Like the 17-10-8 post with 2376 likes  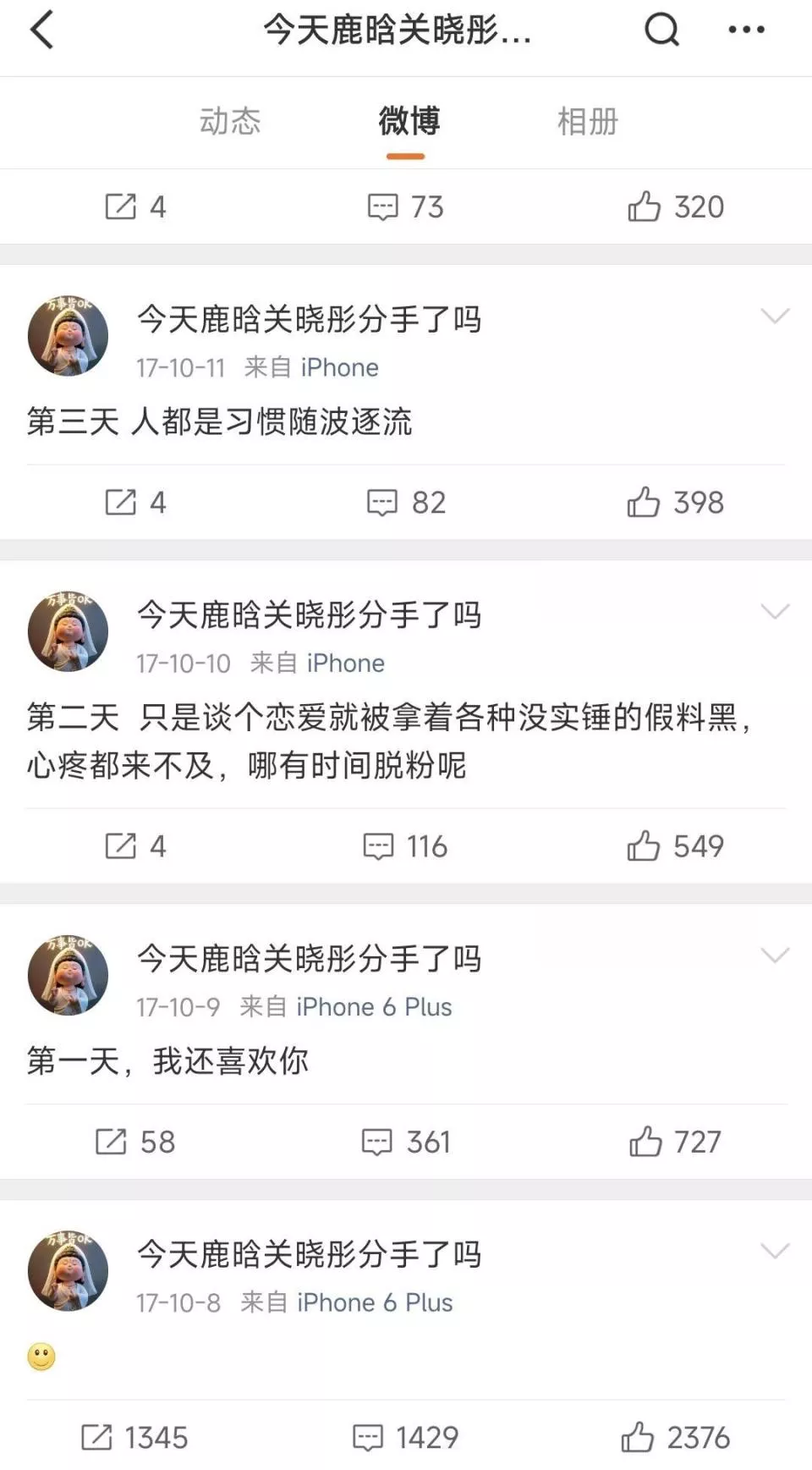click(675, 1437)
